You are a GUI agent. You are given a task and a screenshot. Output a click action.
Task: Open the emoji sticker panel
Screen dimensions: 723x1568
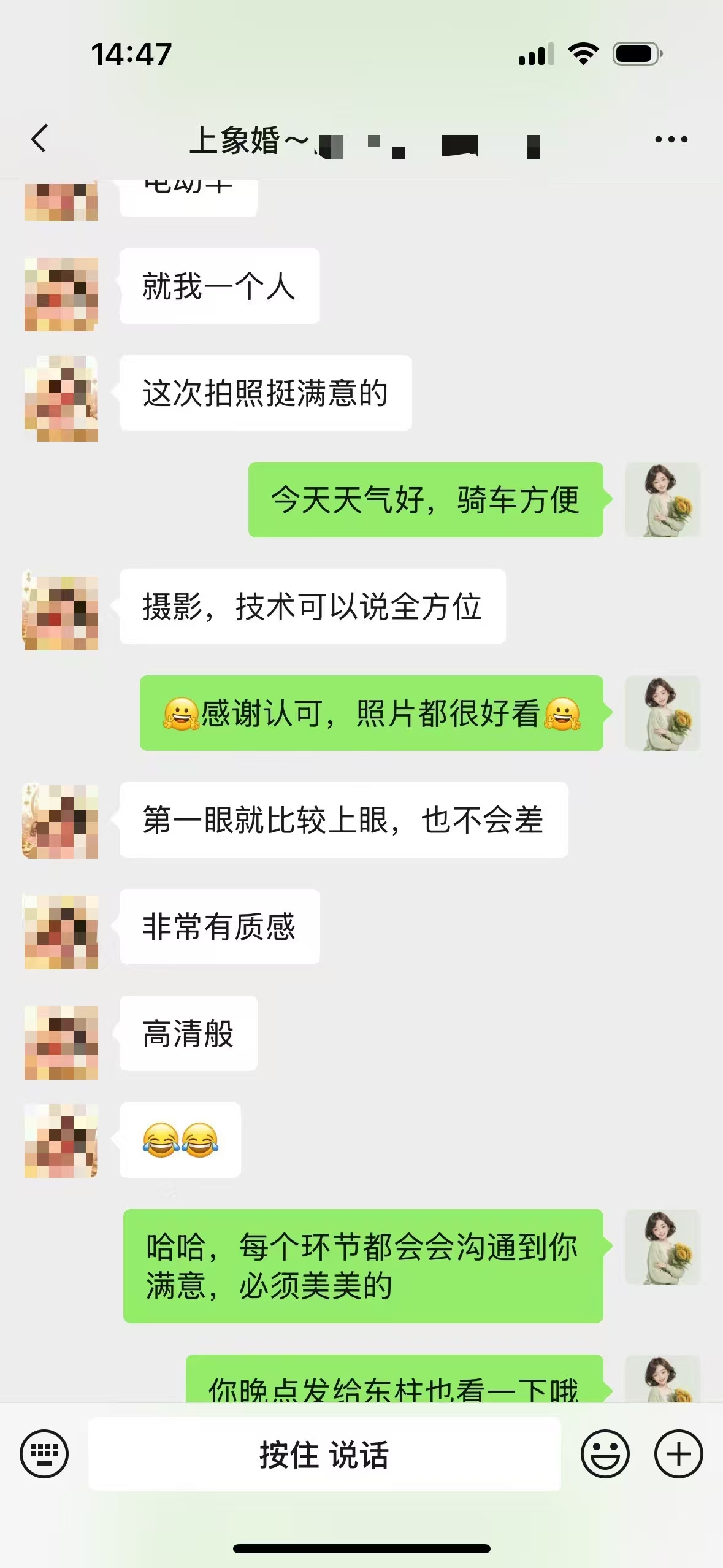pos(605,1453)
